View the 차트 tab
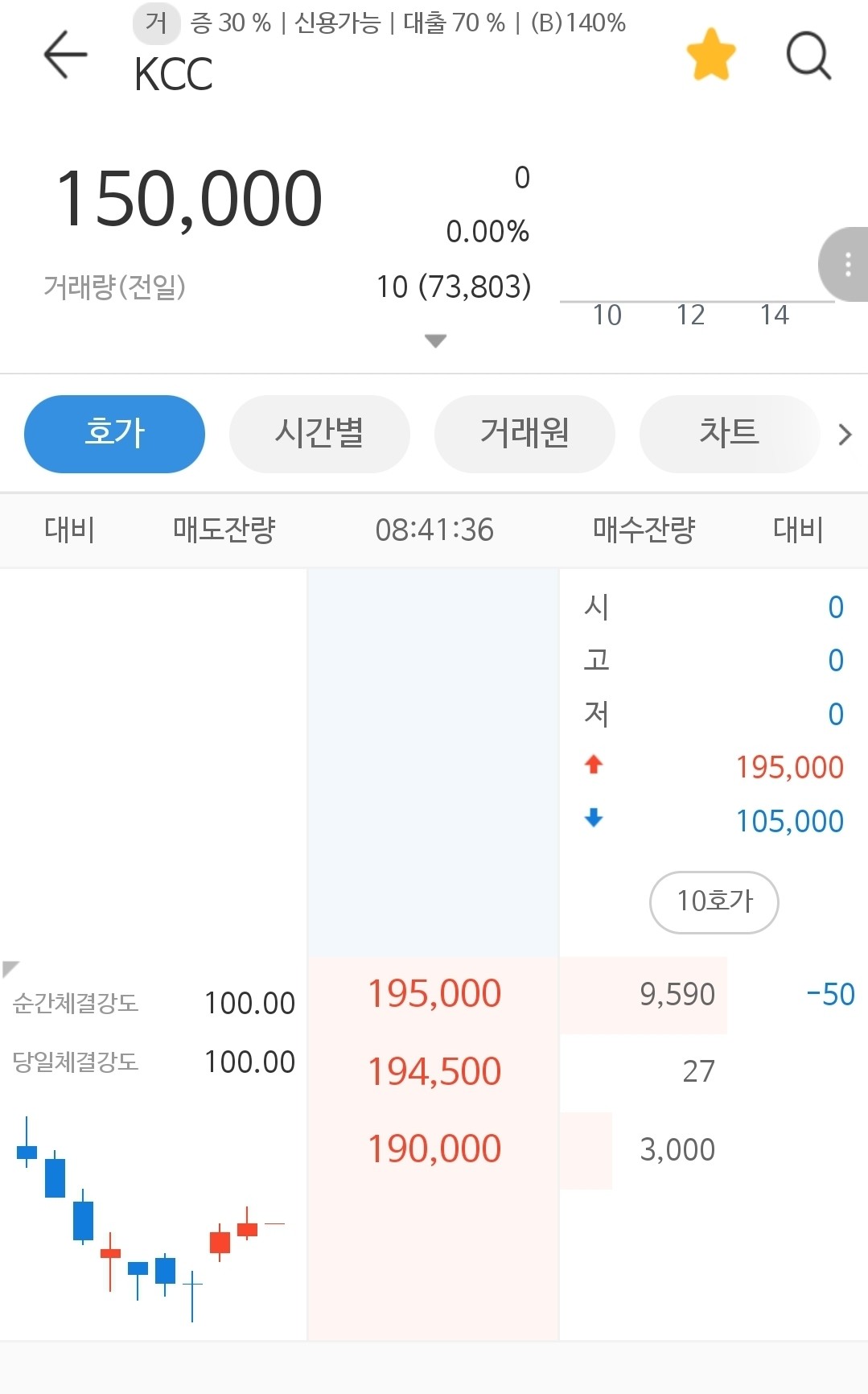 coord(729,434)
